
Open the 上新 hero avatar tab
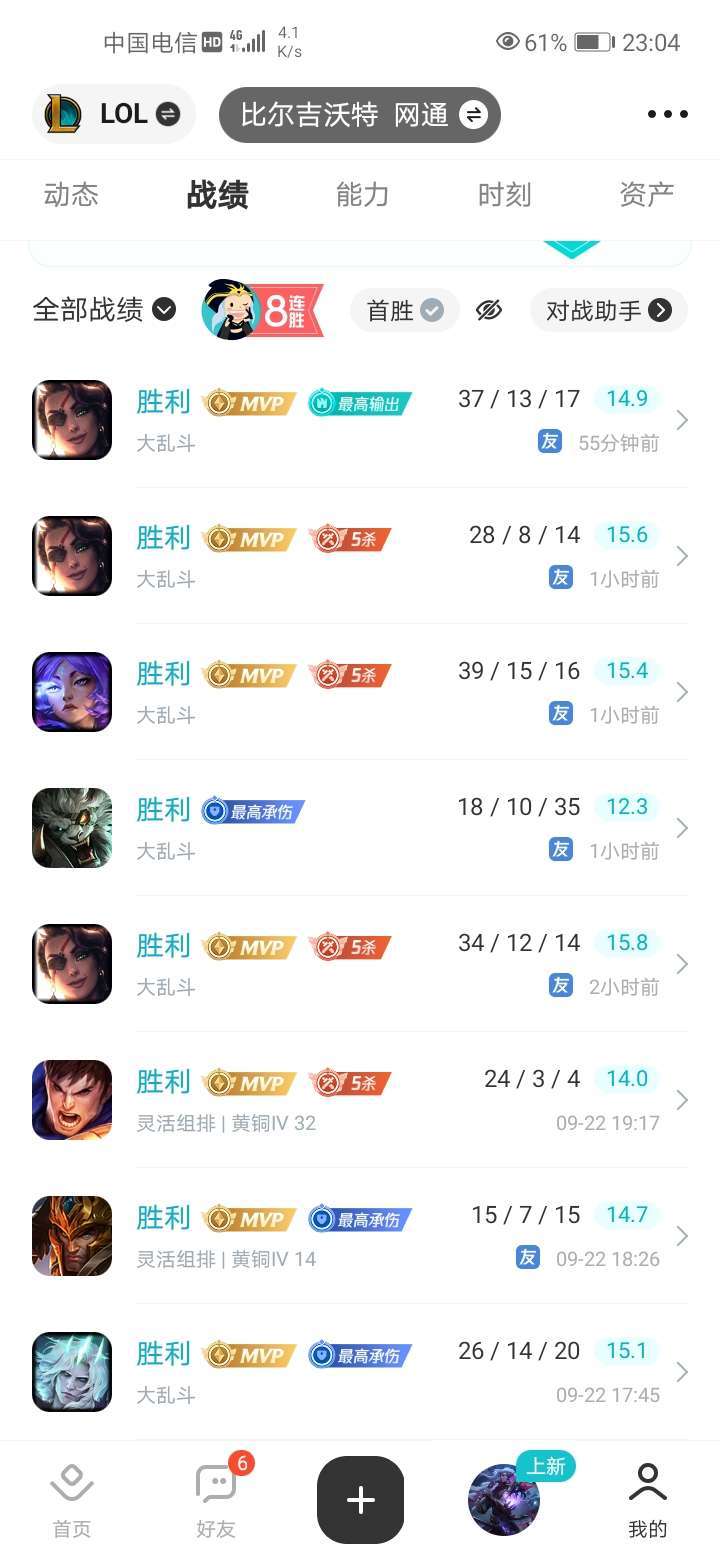(505, 1500)
